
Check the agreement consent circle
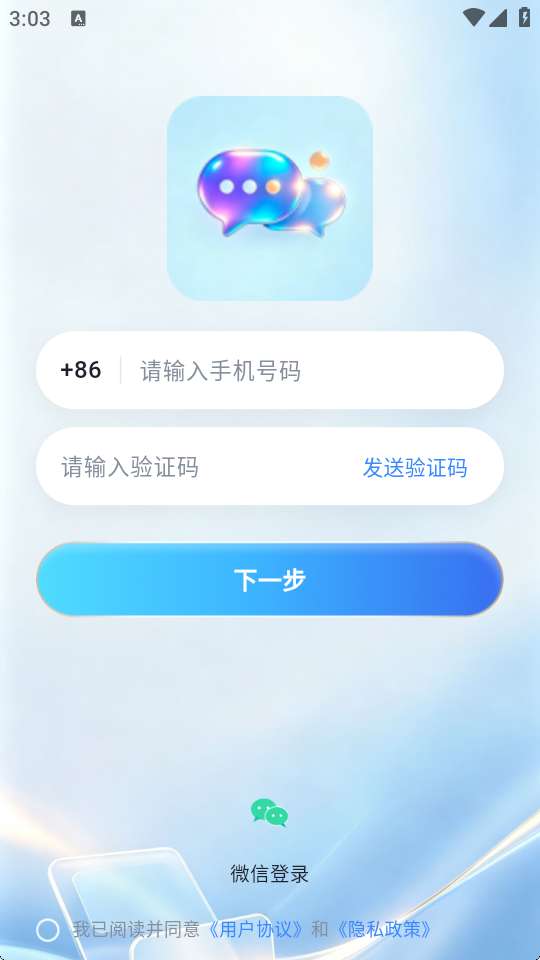point(48,929)
